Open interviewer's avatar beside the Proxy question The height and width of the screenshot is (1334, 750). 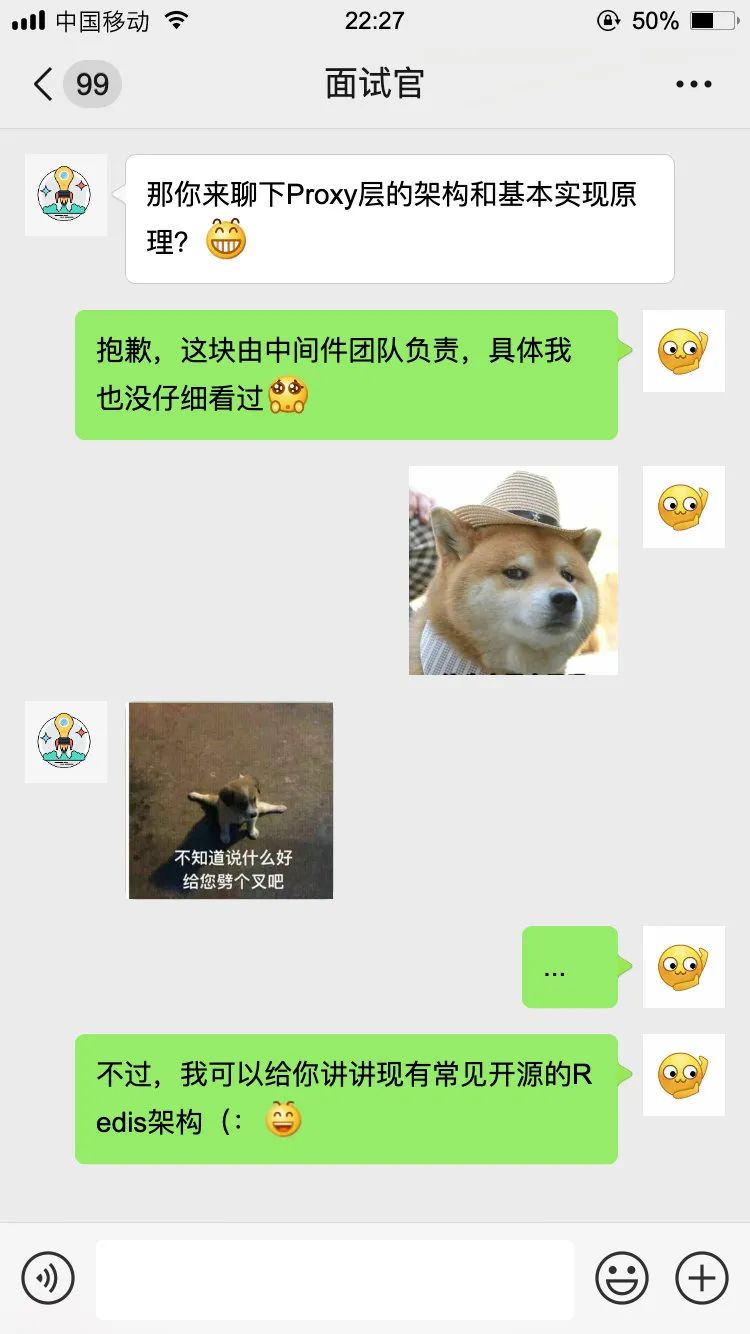pos(65,195)
